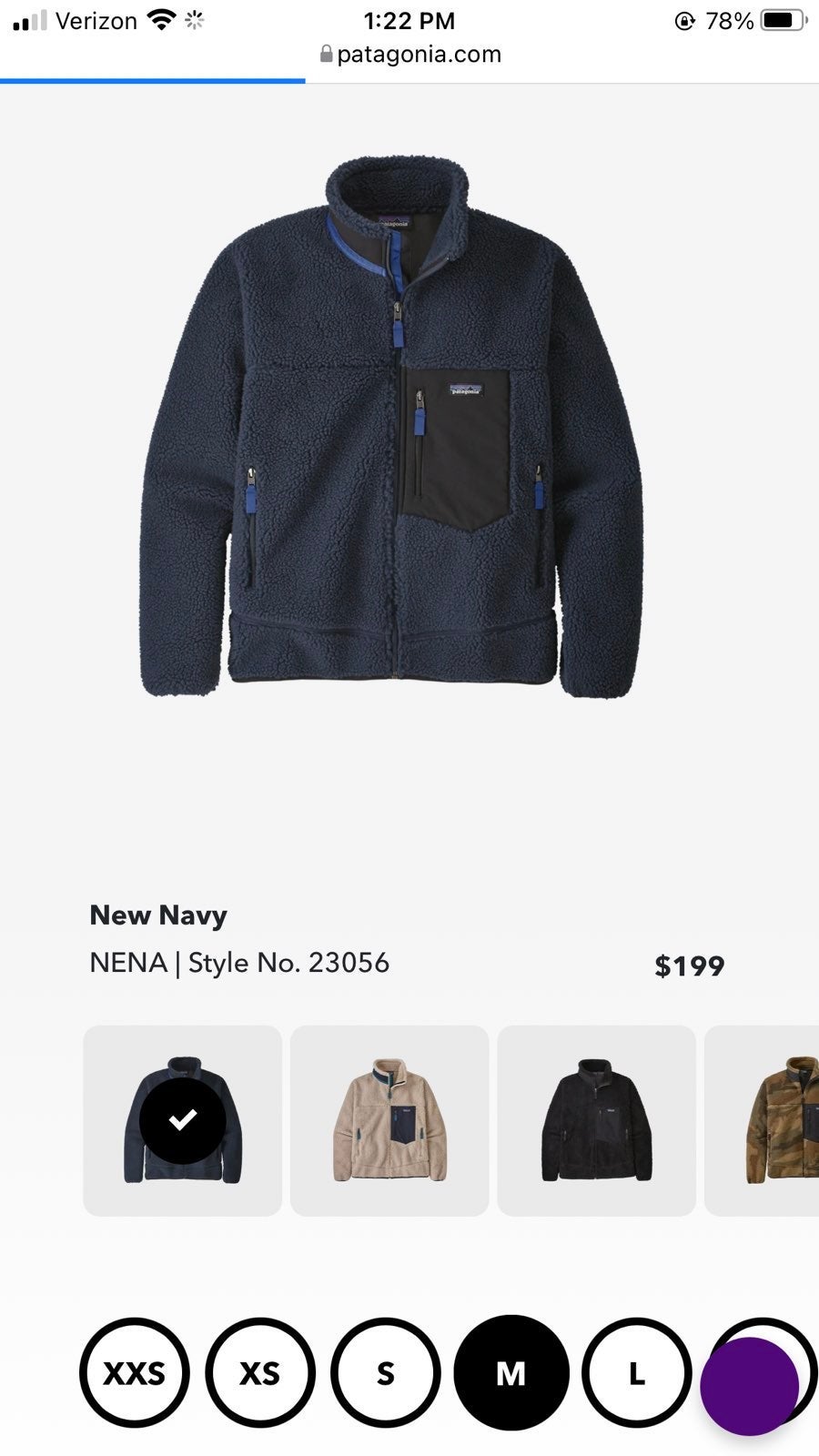Select size M
This screenshot has height=1456, width=819.
pyautogui.click(x=511, y=1372)
